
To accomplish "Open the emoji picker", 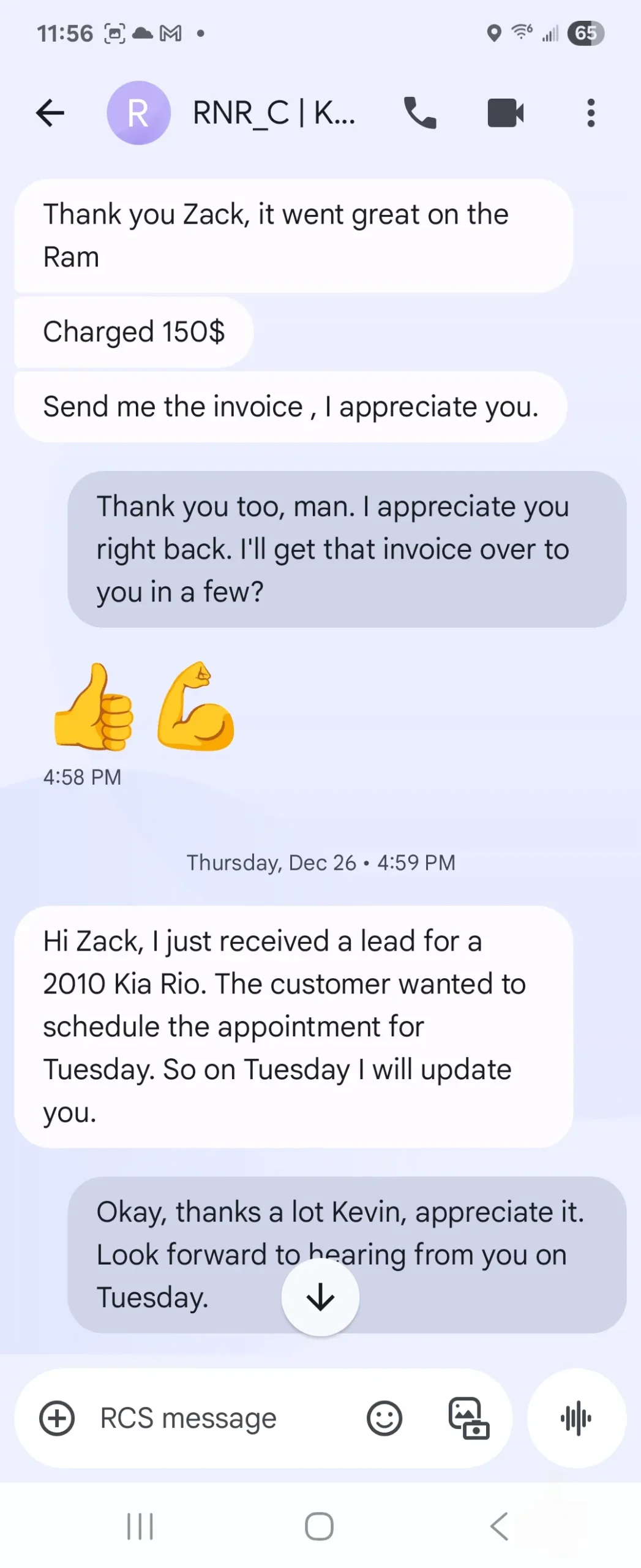I will click(384, 1418).
